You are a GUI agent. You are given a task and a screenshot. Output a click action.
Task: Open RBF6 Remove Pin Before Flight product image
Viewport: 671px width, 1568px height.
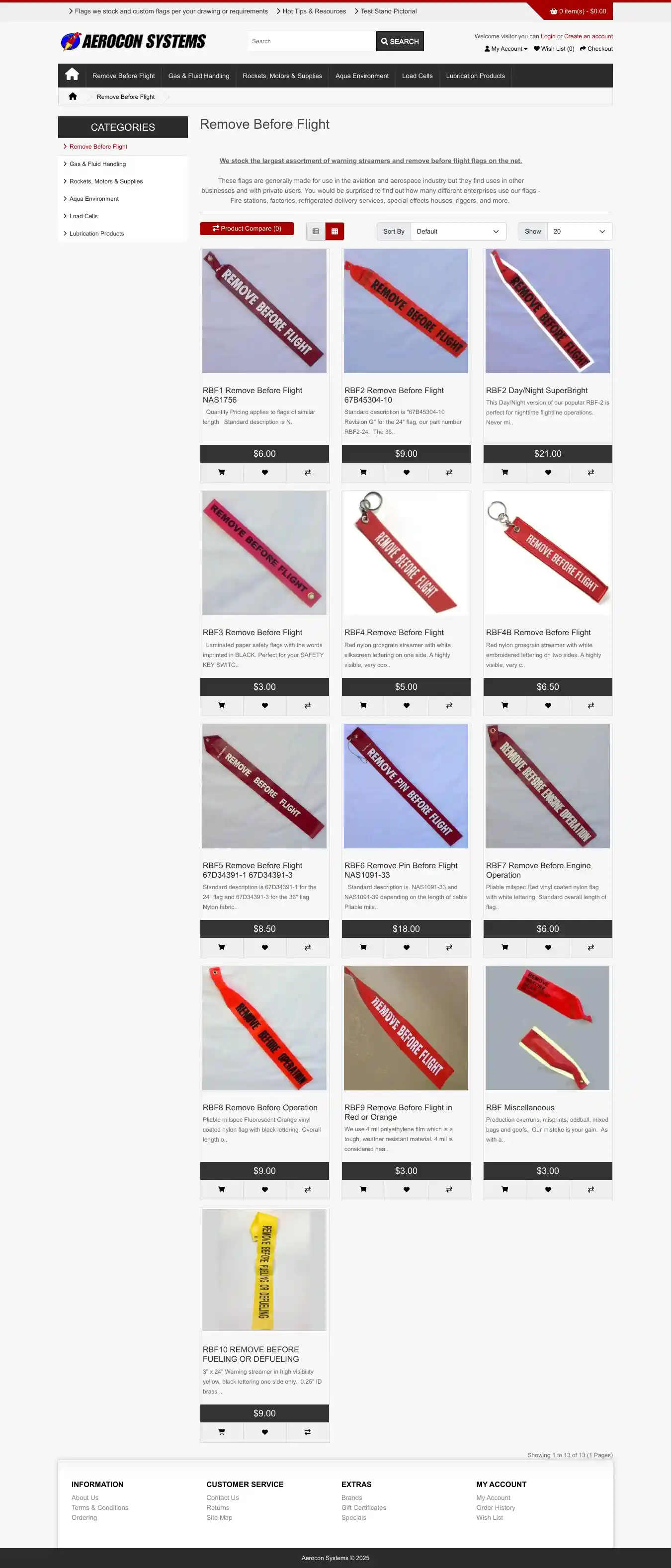tap(406, 786)
